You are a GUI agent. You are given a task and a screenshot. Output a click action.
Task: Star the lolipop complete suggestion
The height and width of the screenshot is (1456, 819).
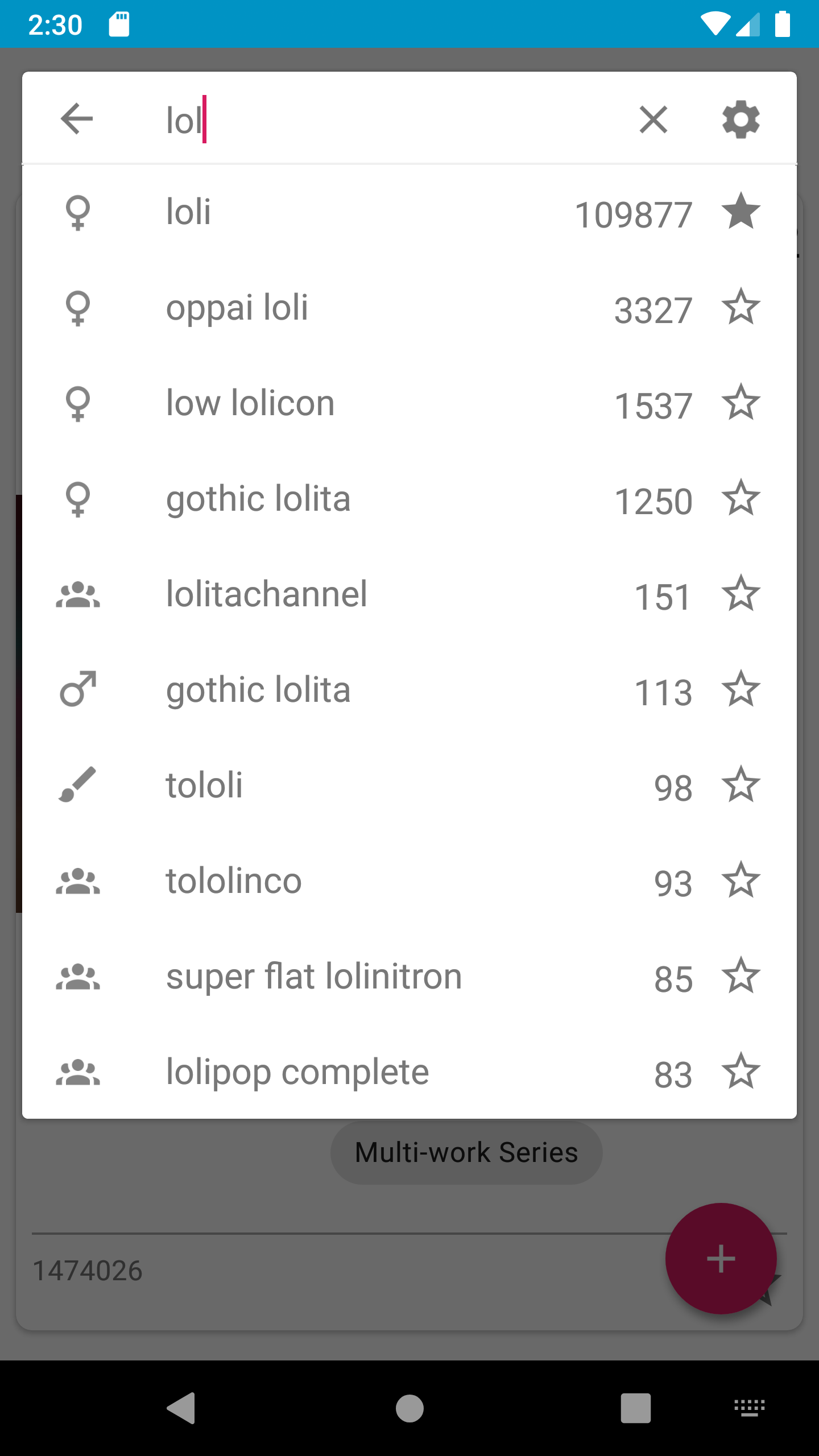coord(741,1072)
